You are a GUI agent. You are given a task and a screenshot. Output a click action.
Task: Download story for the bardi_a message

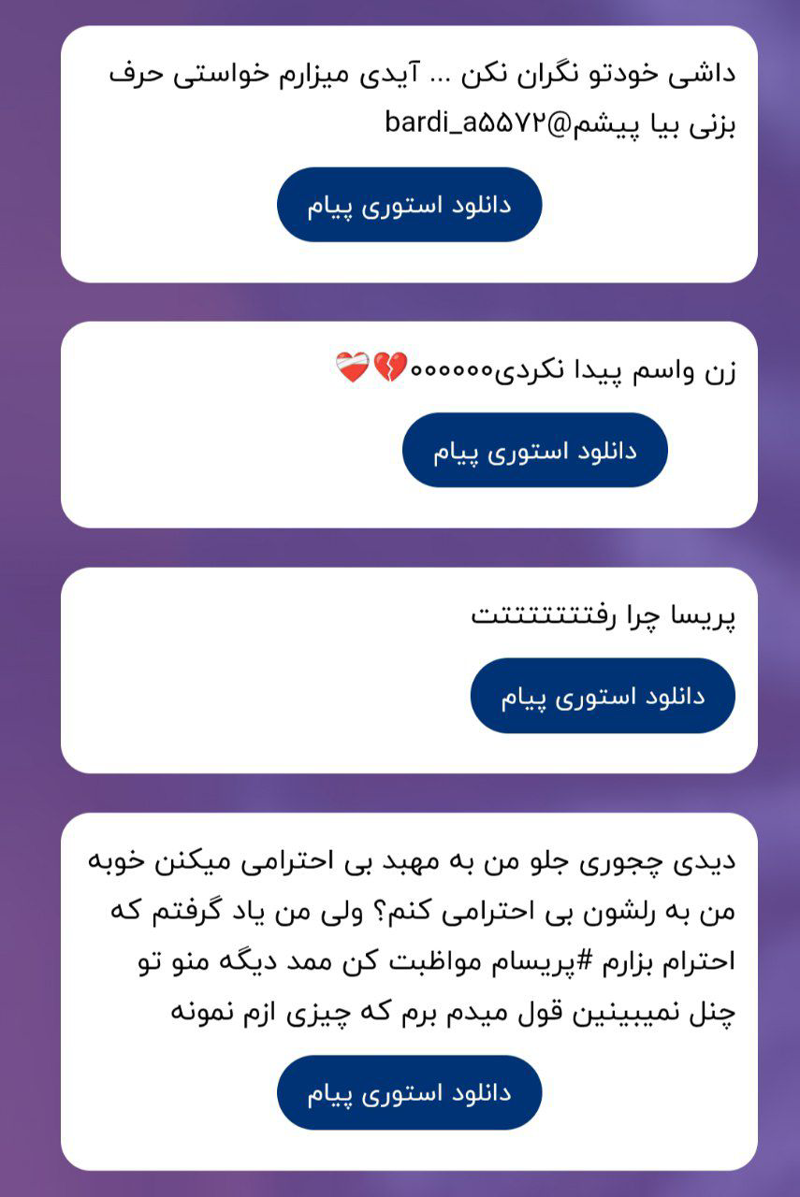click(408, 205)
